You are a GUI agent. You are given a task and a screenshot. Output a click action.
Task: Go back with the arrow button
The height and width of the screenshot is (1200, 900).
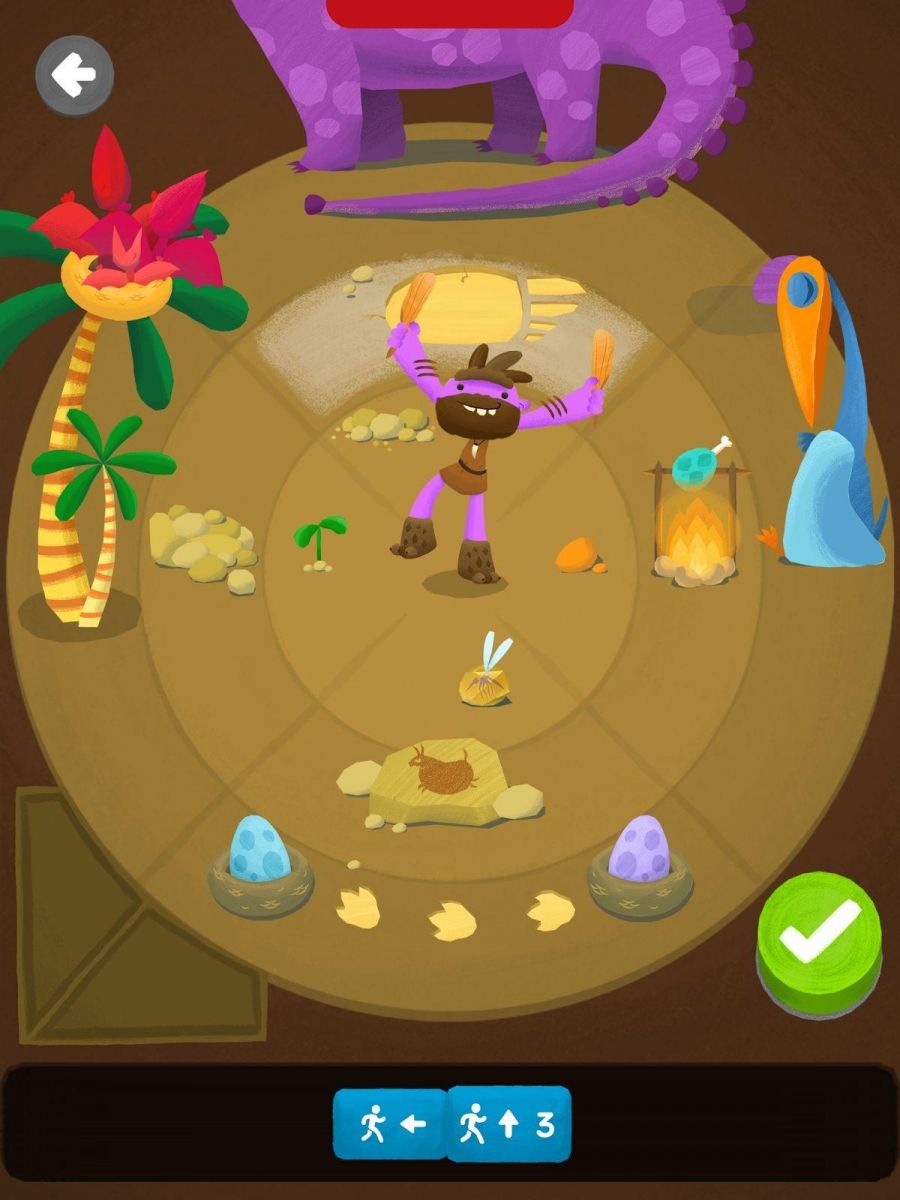pyautogui.click(x=74, y=75)
